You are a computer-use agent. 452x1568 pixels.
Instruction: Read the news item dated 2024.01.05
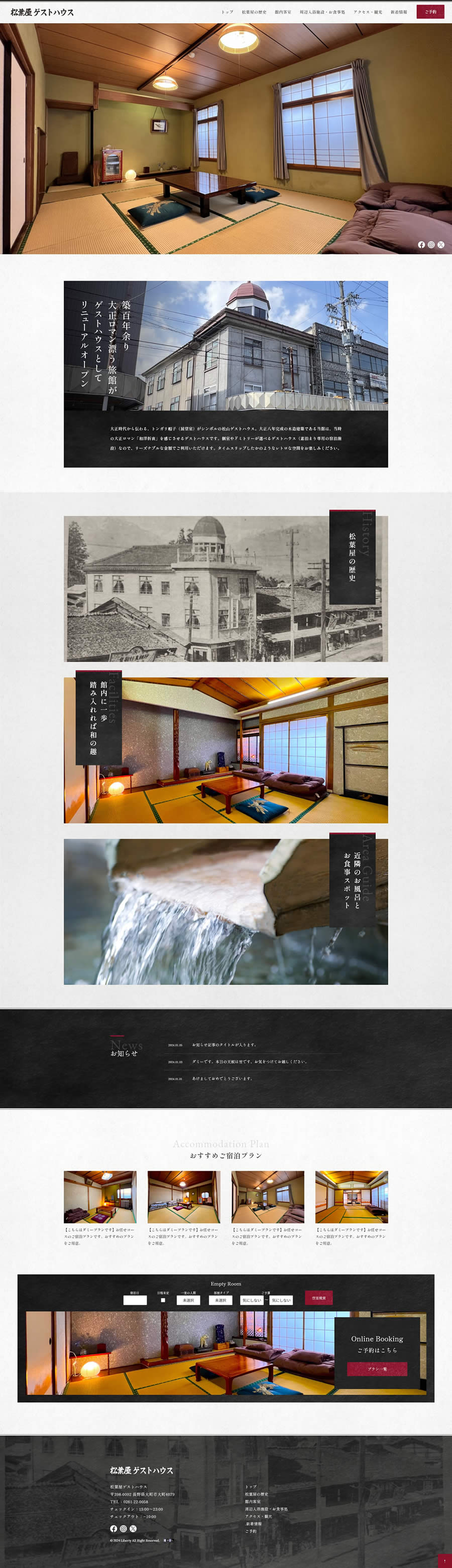click(224, 1045)
